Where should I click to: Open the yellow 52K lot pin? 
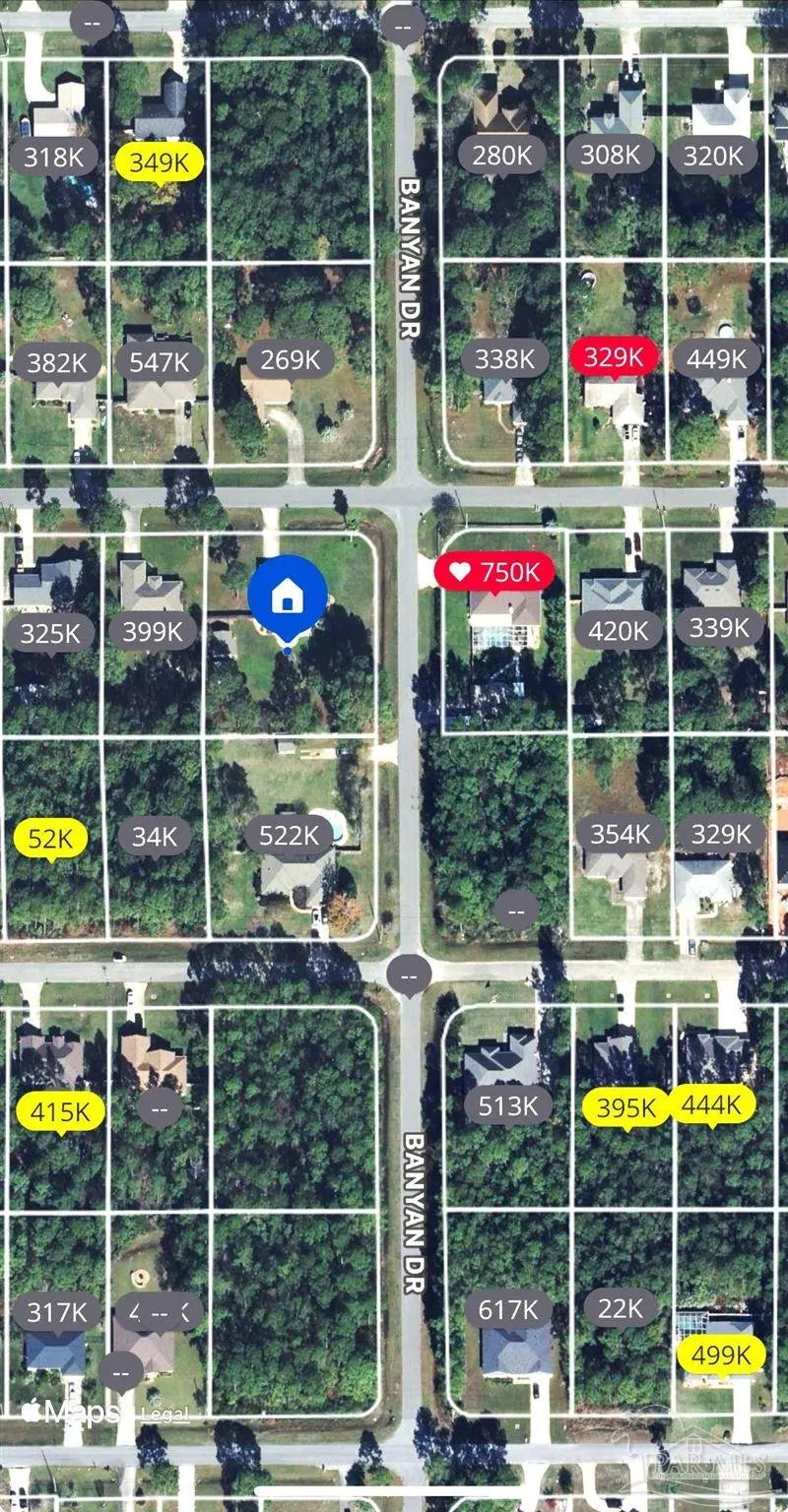pos(51,839)
